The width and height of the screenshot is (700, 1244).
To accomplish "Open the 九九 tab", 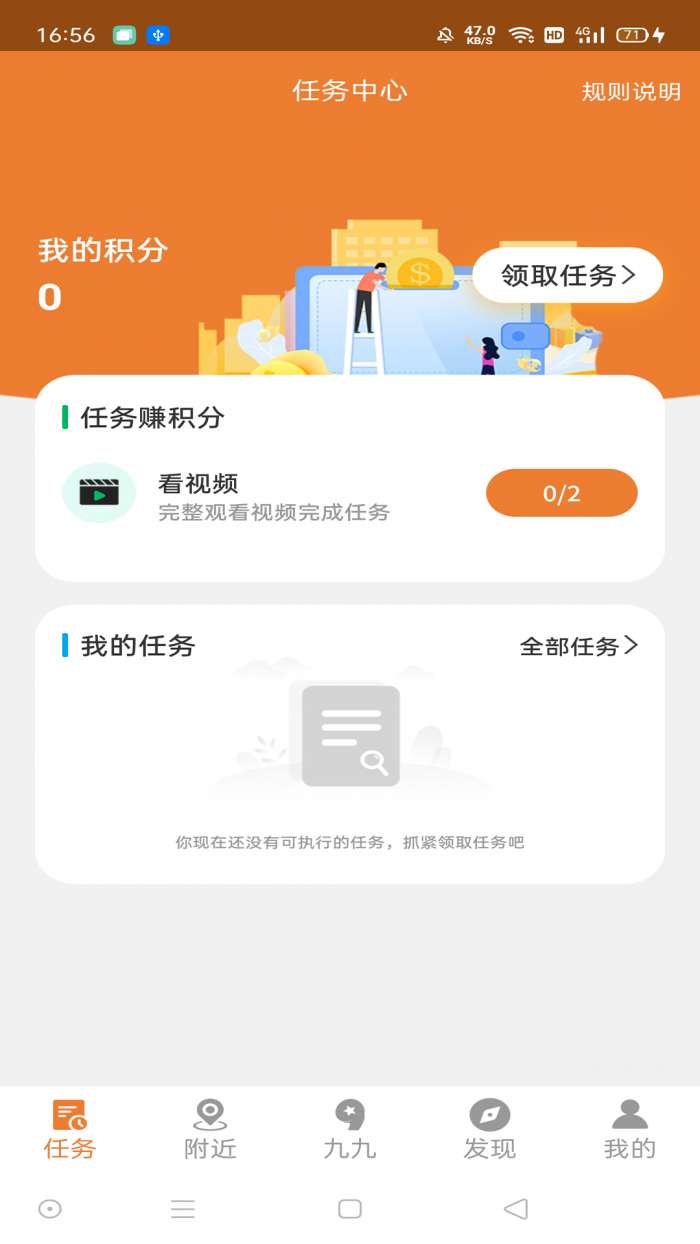I will [x=350, y=1130].
